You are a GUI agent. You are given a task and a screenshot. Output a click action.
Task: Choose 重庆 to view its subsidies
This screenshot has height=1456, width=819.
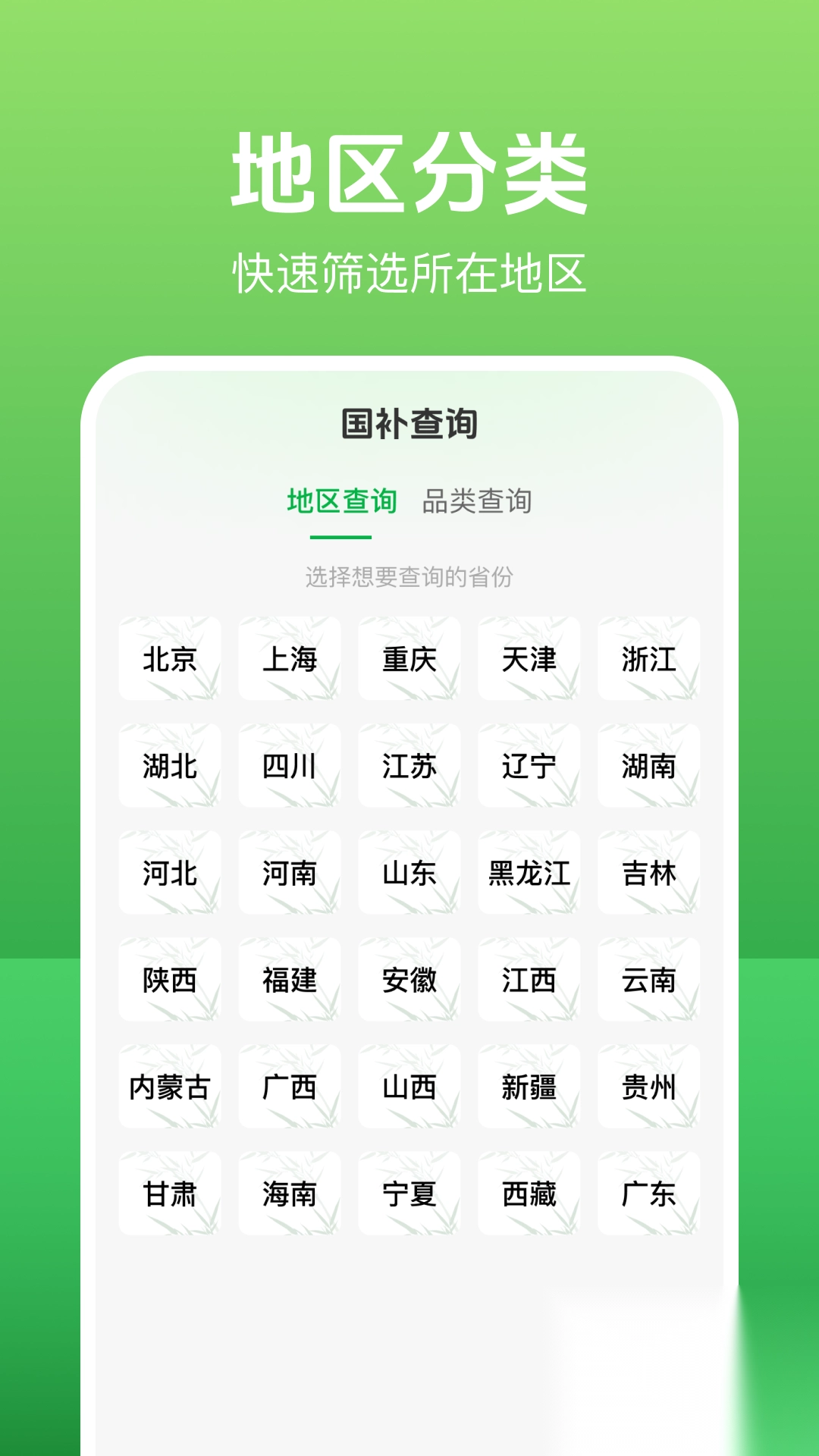pos(409,660)
